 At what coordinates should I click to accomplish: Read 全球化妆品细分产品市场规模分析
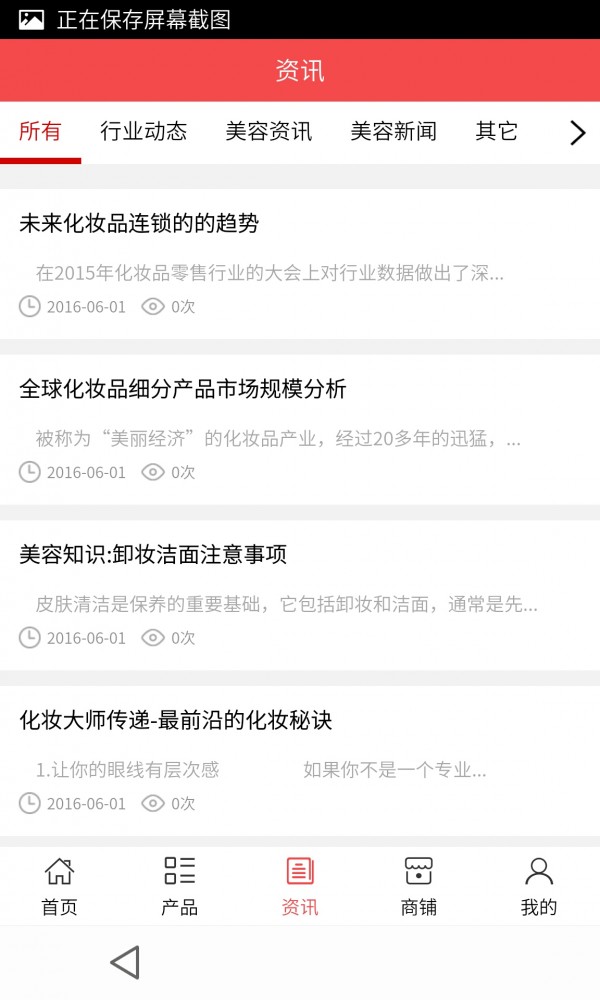pyautogui.click(x=183, y=390)
